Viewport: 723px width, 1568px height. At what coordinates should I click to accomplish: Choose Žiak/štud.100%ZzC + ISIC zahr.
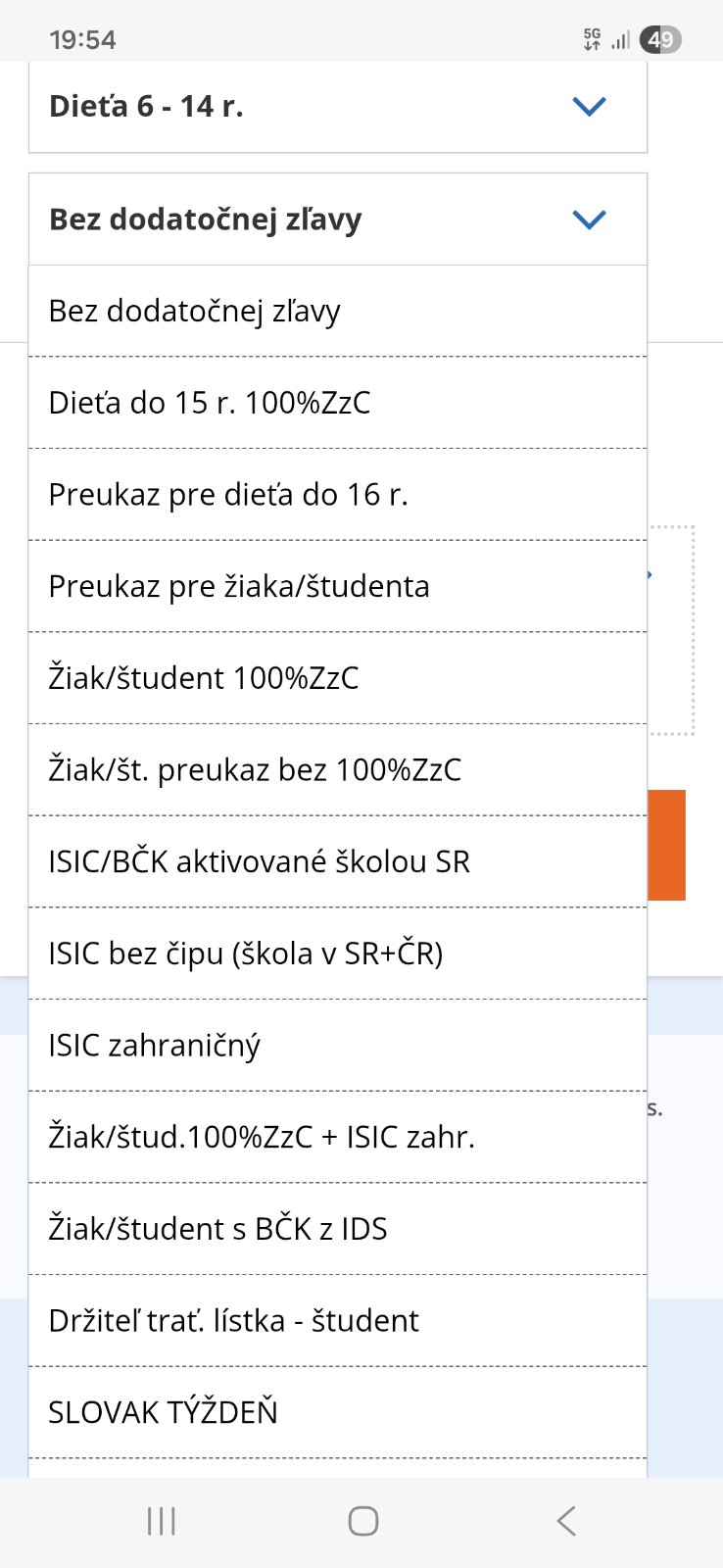338,1137
